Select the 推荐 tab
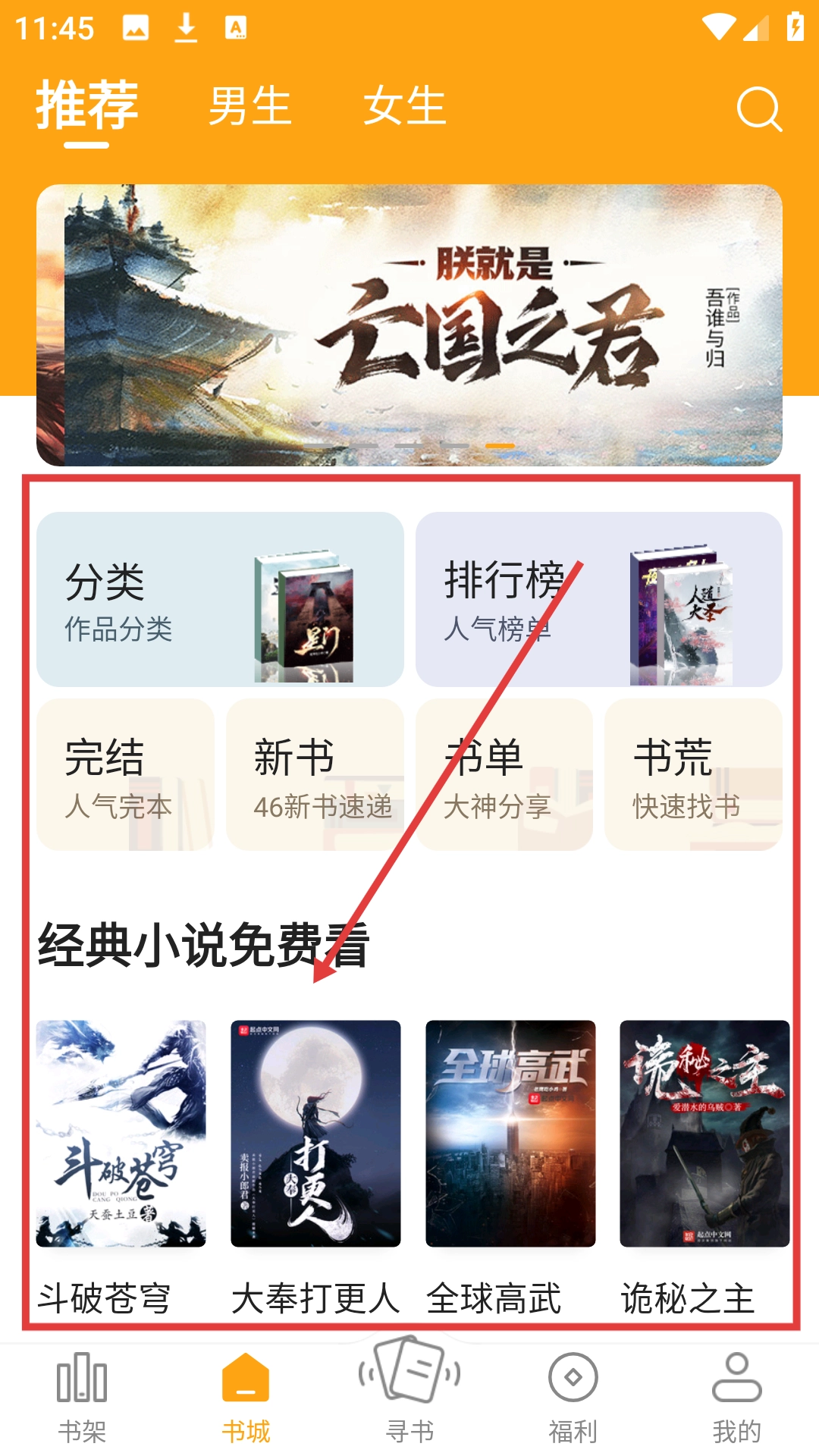The width and height of the screenshot is (819, 1456). (x=87, y=106)
